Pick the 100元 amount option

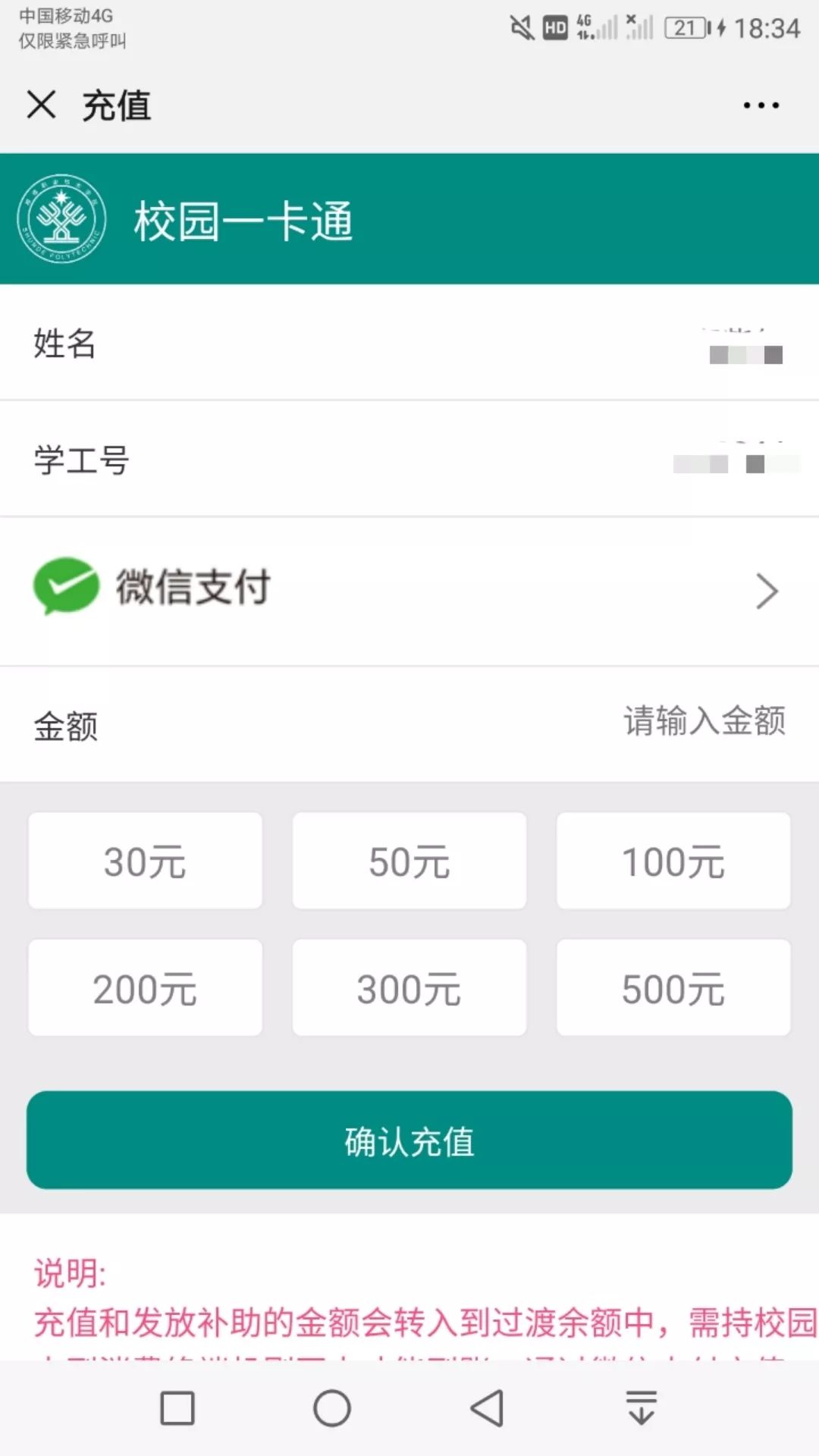[x=673, y=861]
